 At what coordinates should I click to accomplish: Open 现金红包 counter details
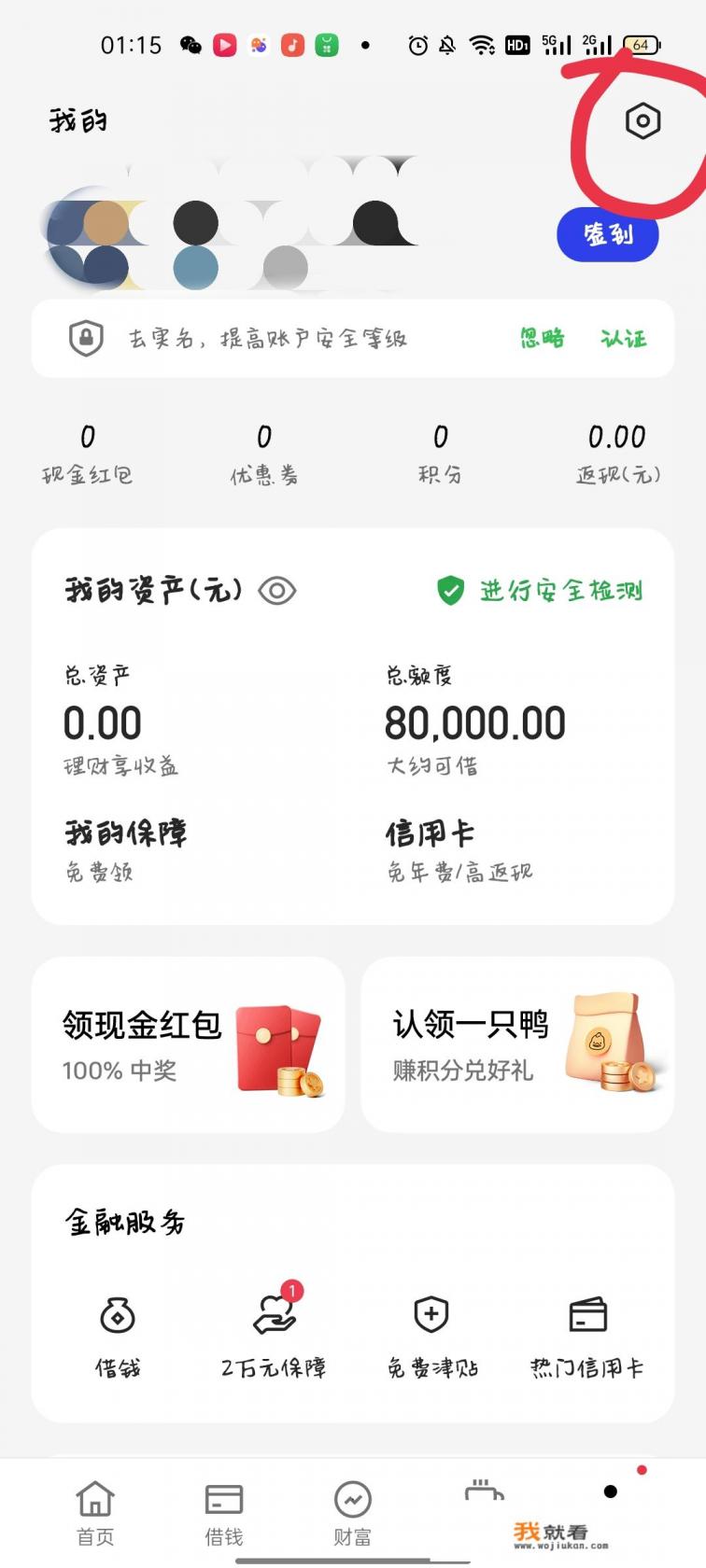pyautogui.click(x=87, y=451)
